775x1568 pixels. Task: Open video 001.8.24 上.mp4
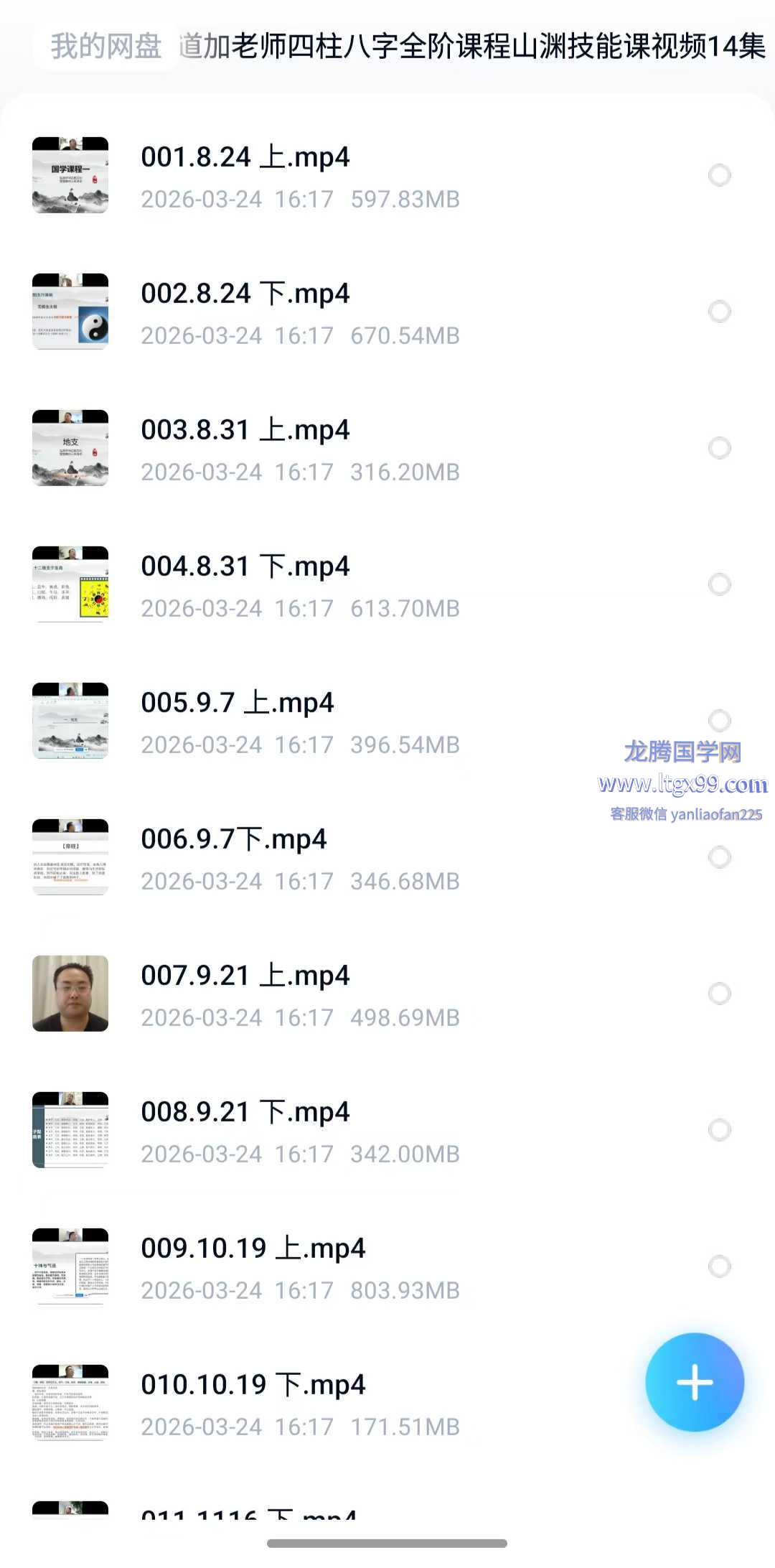(245, 157)
